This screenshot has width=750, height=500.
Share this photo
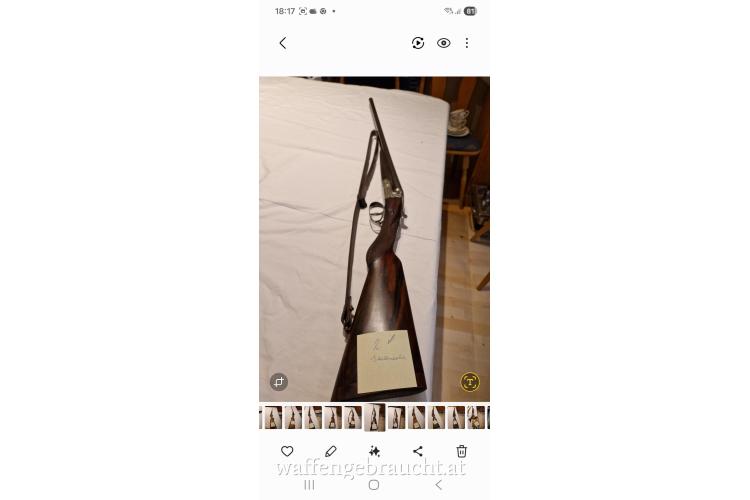click(x=418, y=451)
